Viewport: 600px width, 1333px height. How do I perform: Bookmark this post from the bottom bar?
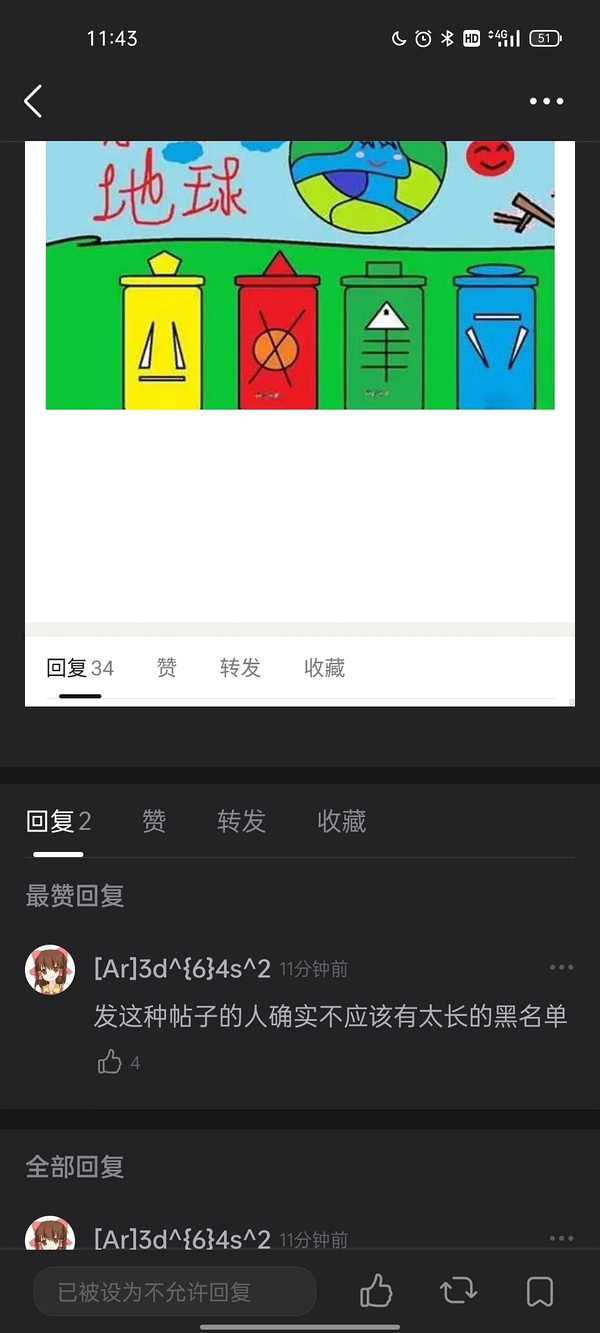click(x=539, y=1291)
